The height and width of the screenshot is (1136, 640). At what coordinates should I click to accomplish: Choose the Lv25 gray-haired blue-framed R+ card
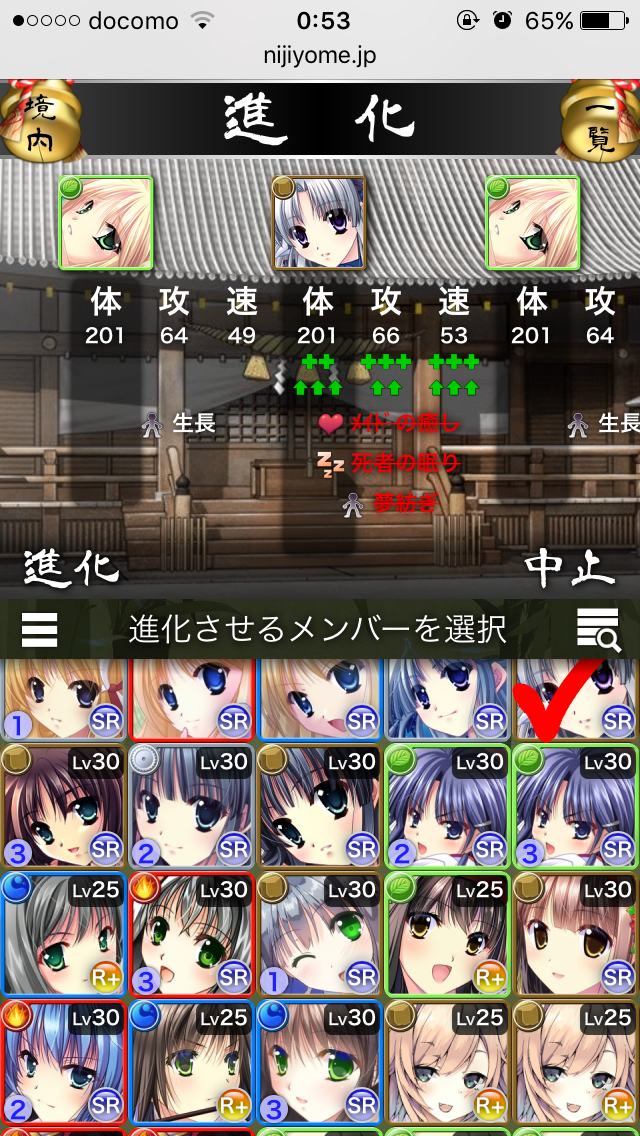63,934
